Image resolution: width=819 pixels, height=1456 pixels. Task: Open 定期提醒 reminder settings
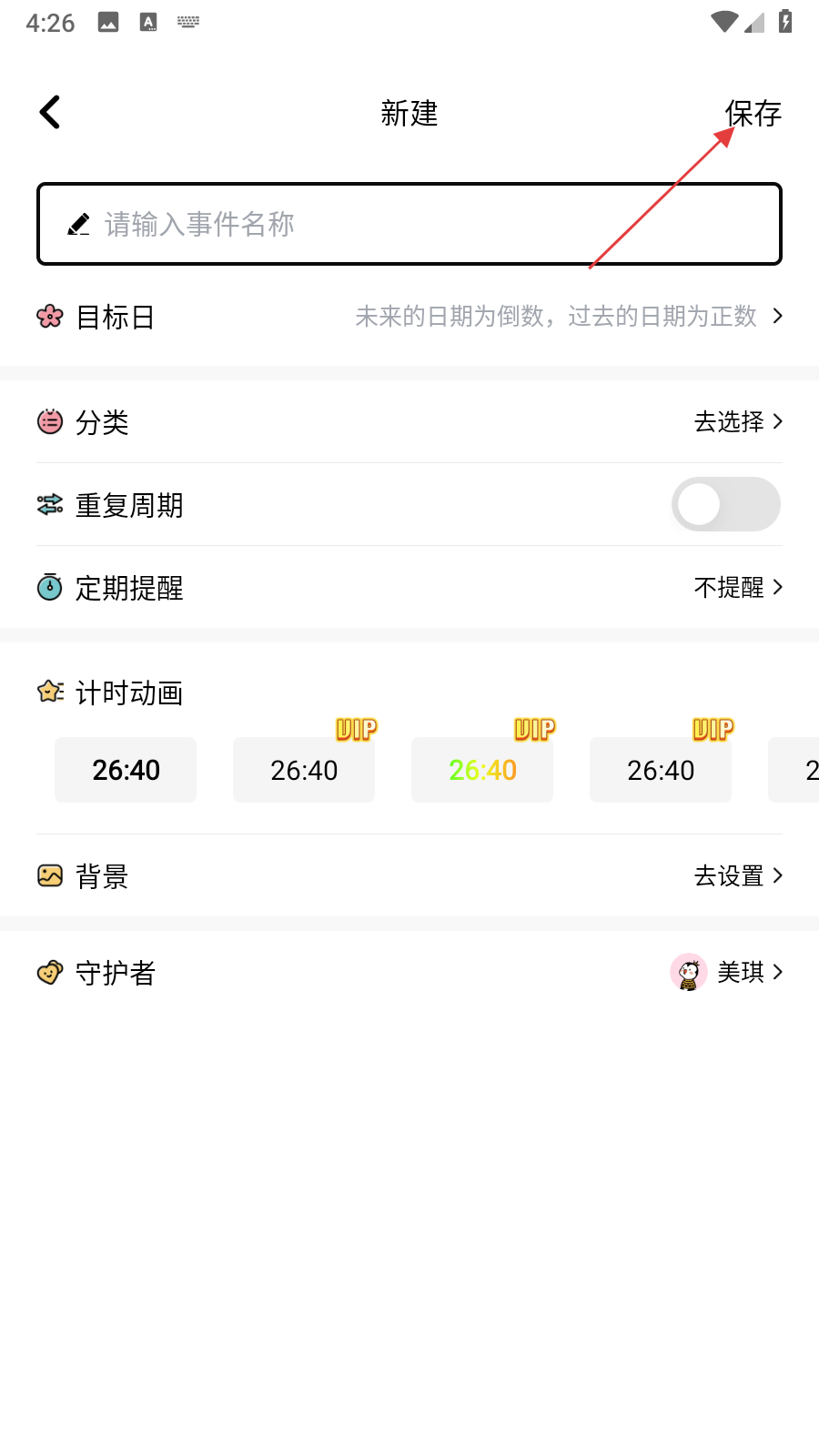[x=737, y=588]
